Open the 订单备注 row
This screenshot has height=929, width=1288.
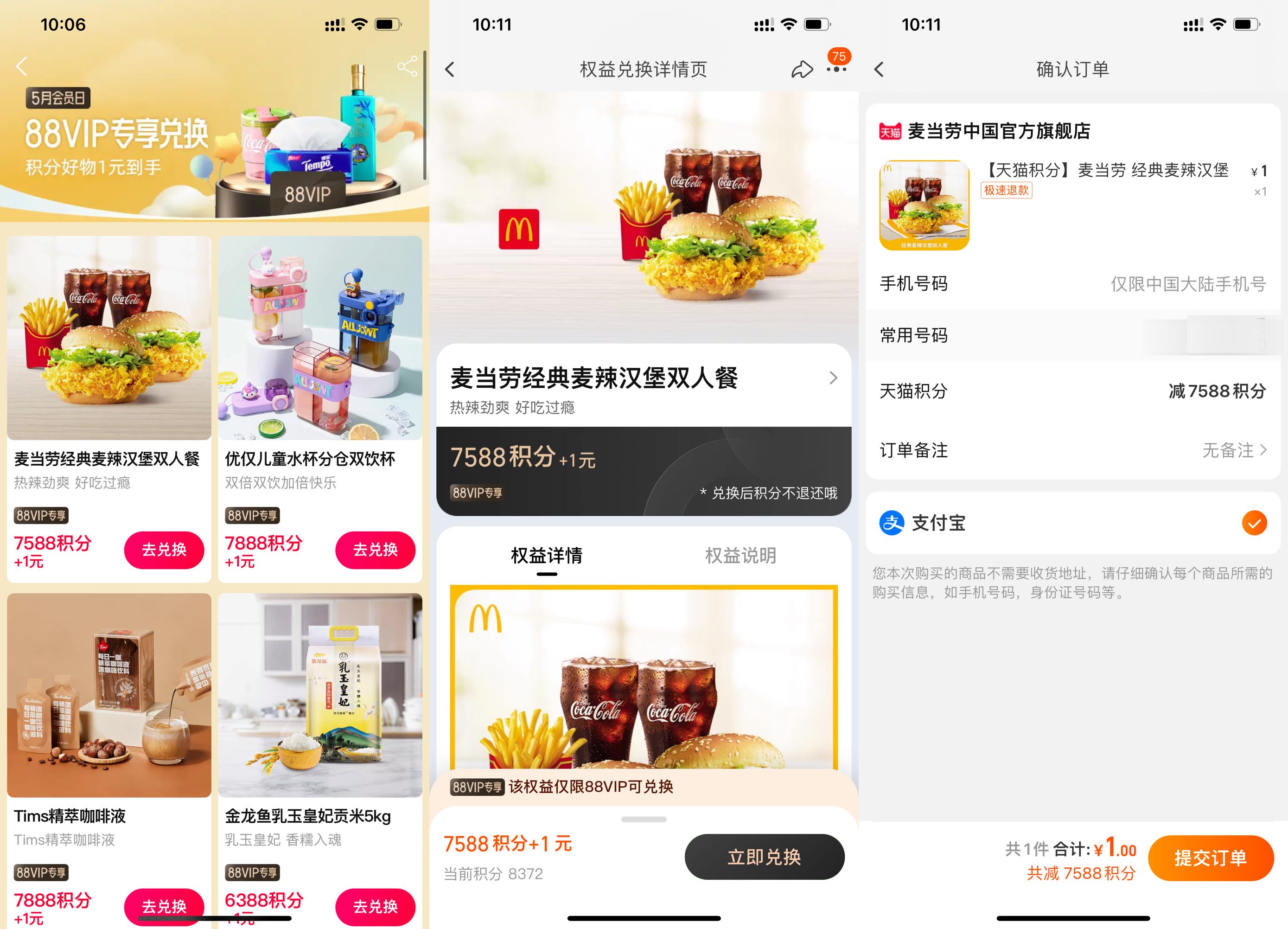tap(1072, 450)
